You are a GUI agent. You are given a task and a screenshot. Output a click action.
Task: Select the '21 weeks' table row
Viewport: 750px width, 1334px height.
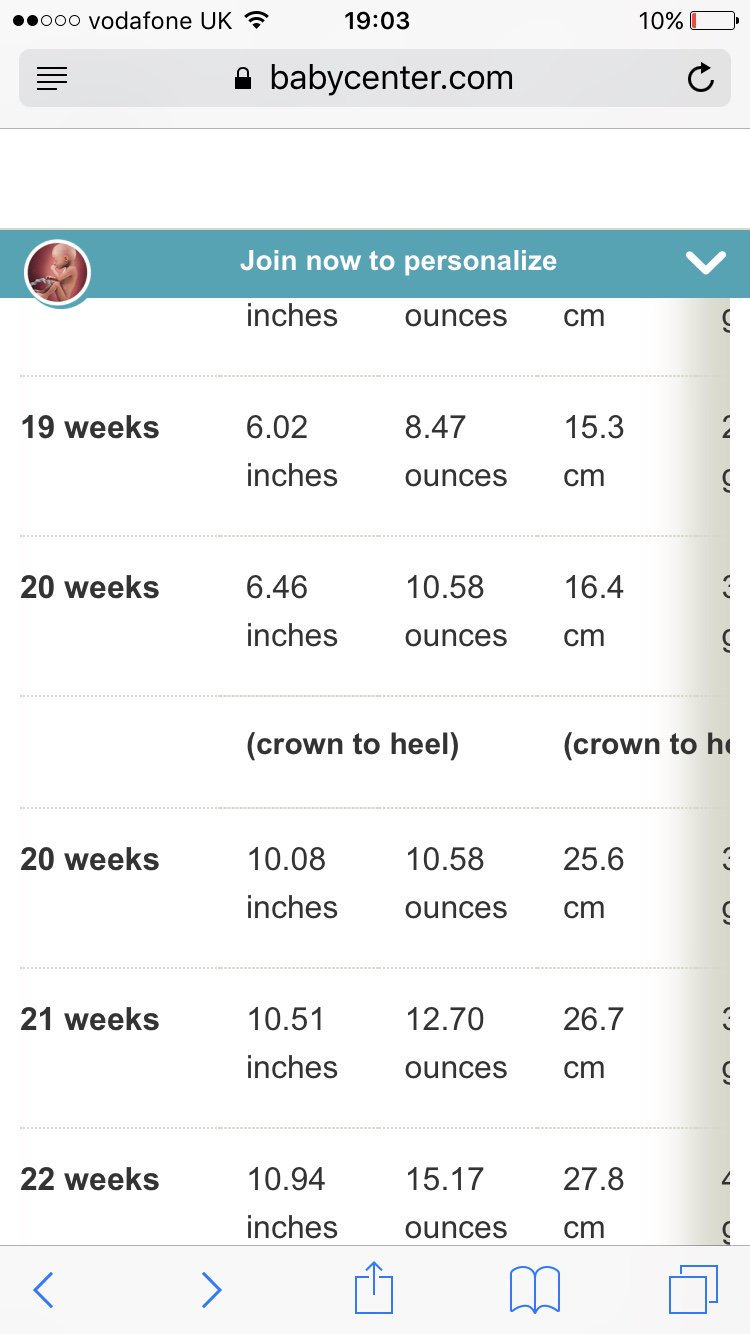pyautogui.click(x=90, y=1019)
